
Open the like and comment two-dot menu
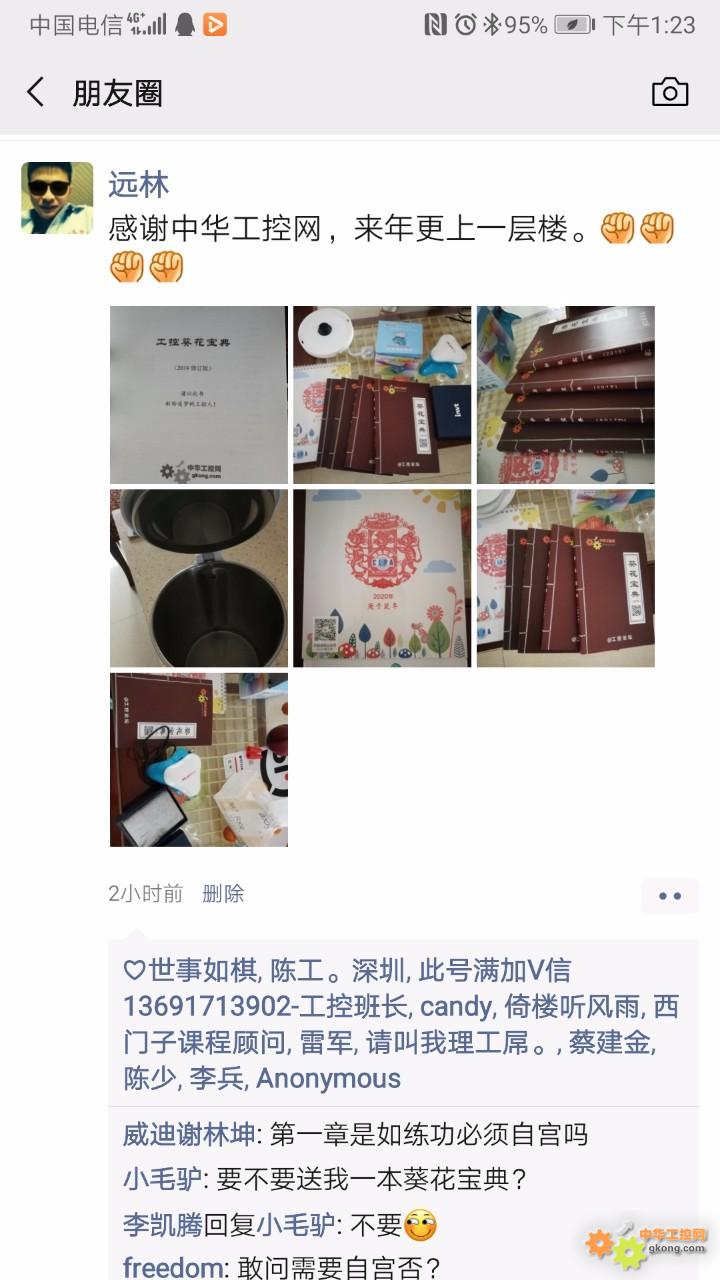pos(670,896)
